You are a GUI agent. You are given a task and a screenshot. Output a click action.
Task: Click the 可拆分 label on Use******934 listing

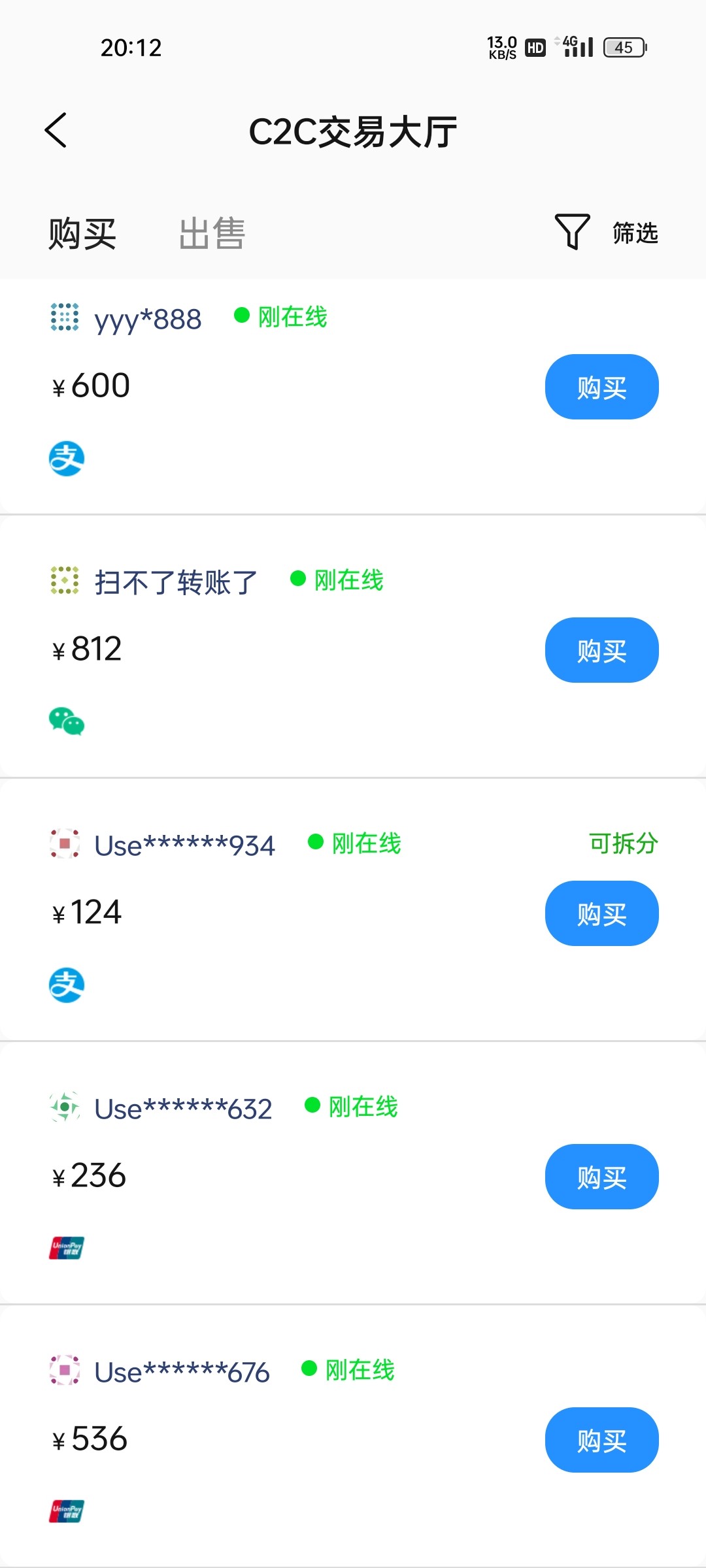coord(622,844)
